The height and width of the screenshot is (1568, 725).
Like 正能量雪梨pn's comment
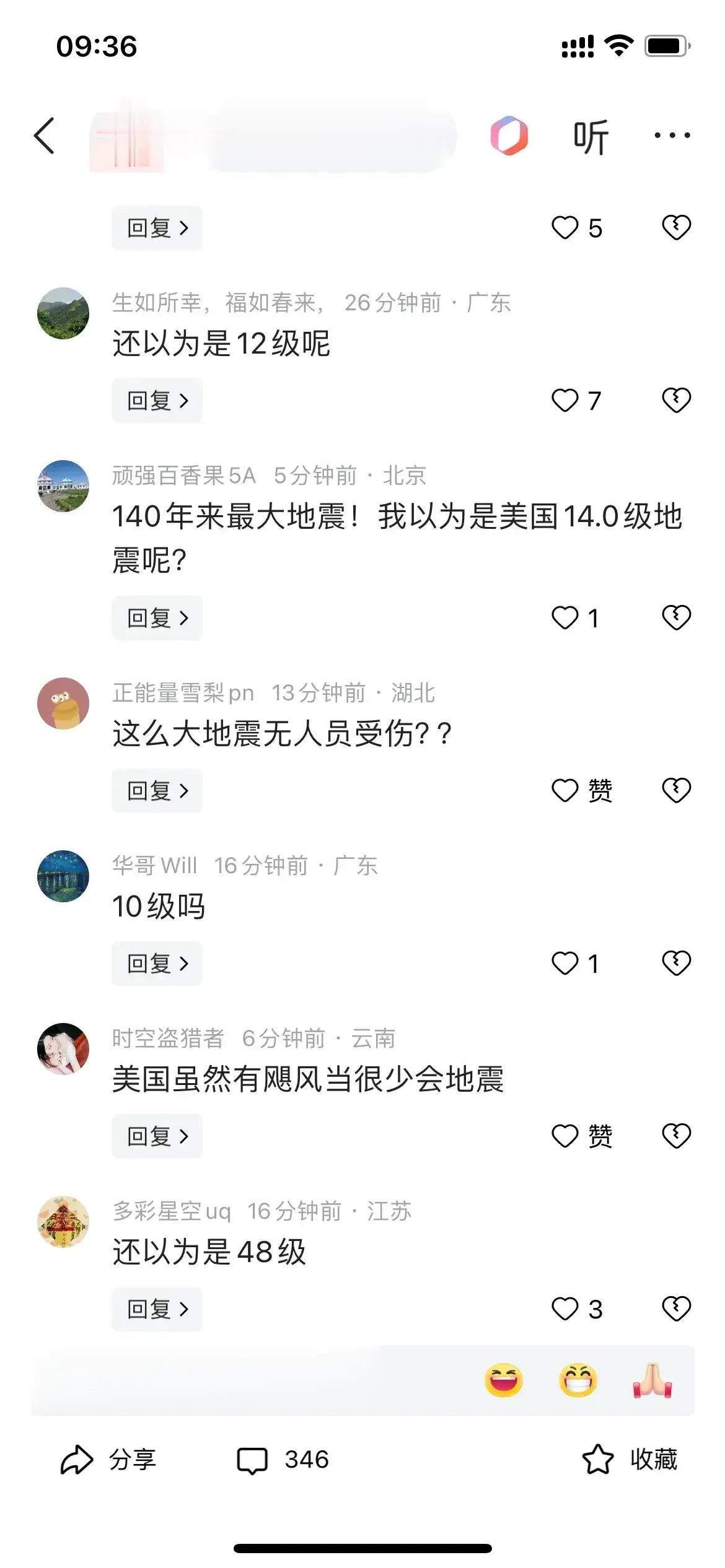565,790
